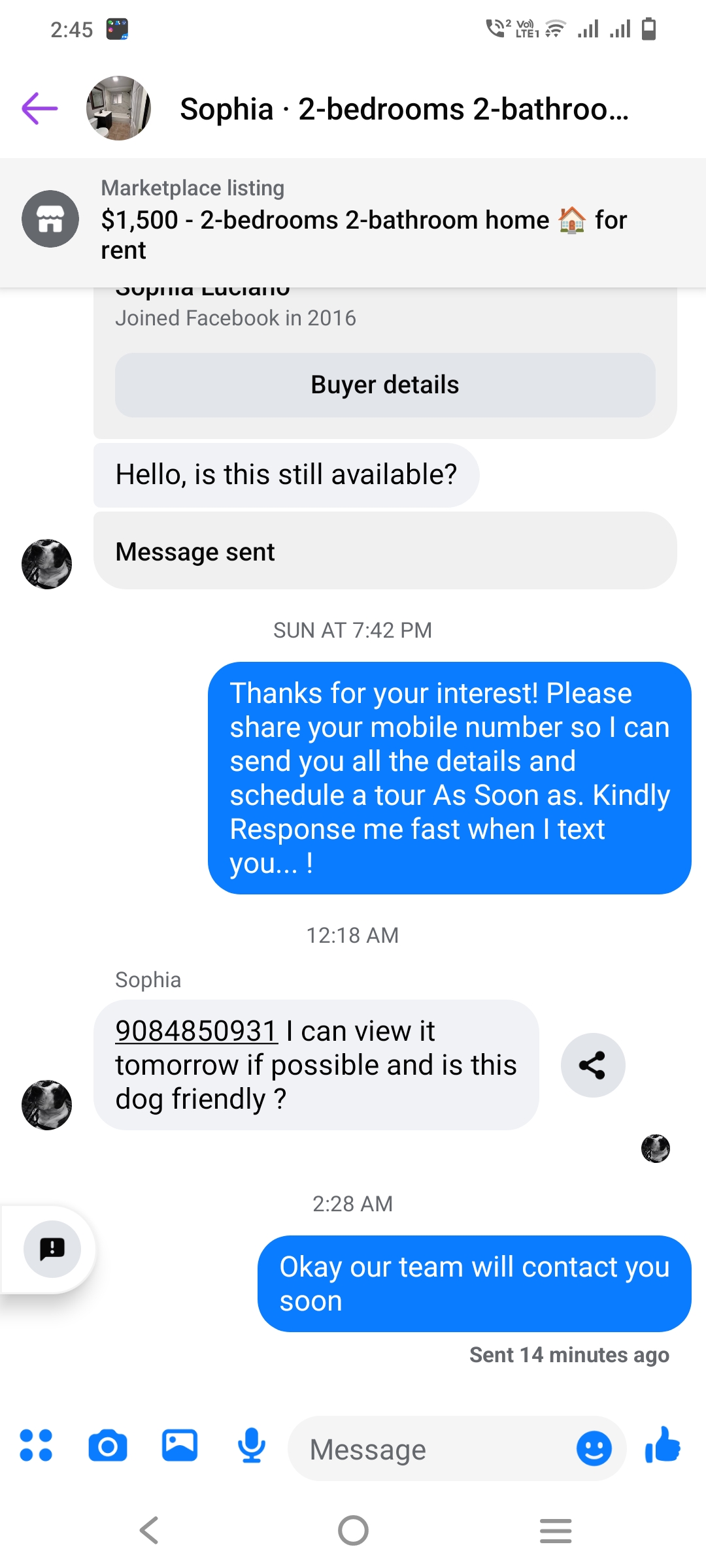Call the phone number 9084850931
This screenshot has width=706, height=1568.
coord(197,1031)
